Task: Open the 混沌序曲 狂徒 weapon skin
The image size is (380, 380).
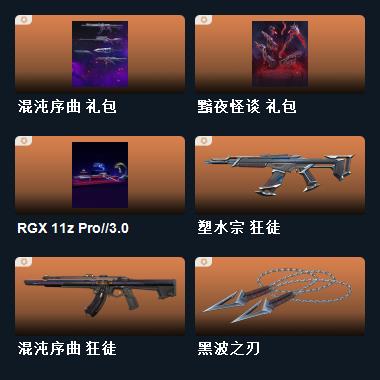Action: click(x=100, y=296)
